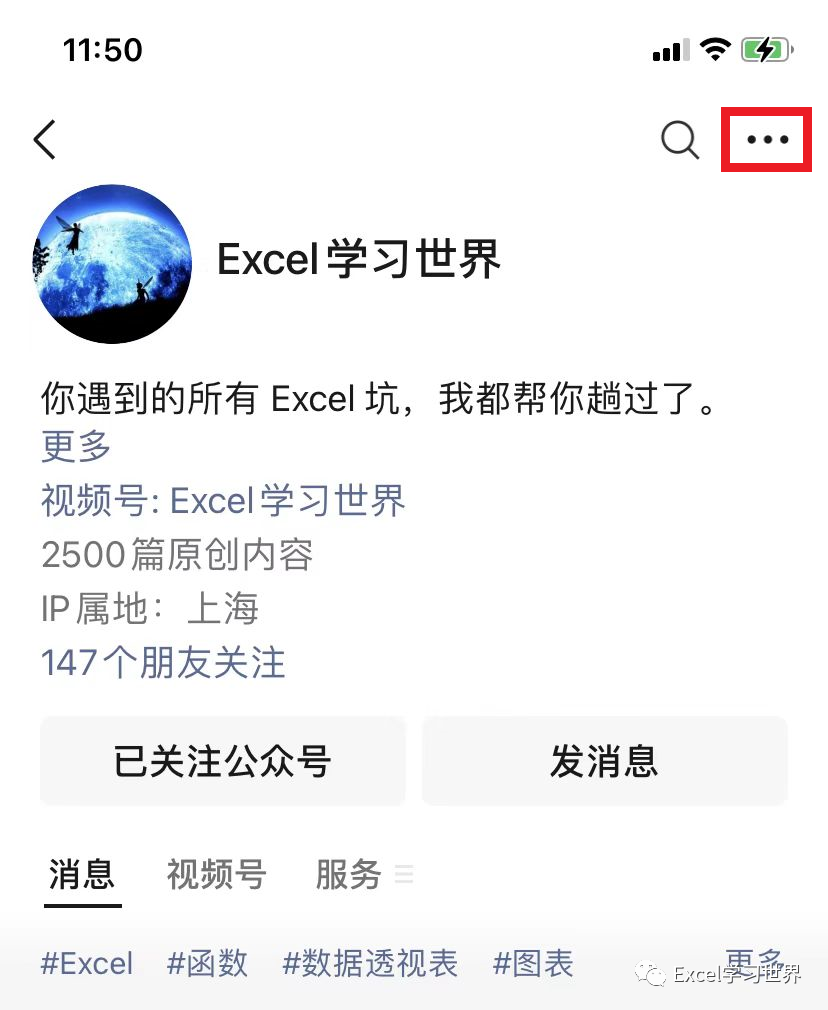828x1010 pixels.
Task: Expand the description with 更多
Action: tap(75, 448)
